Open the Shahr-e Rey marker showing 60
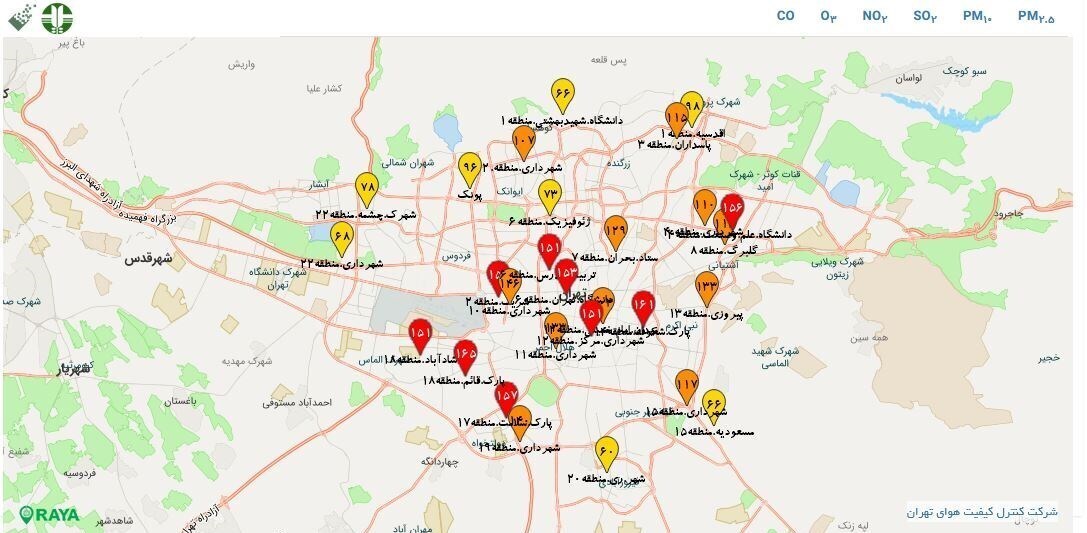Screen dimensions: 1087x533 (606, 452)
